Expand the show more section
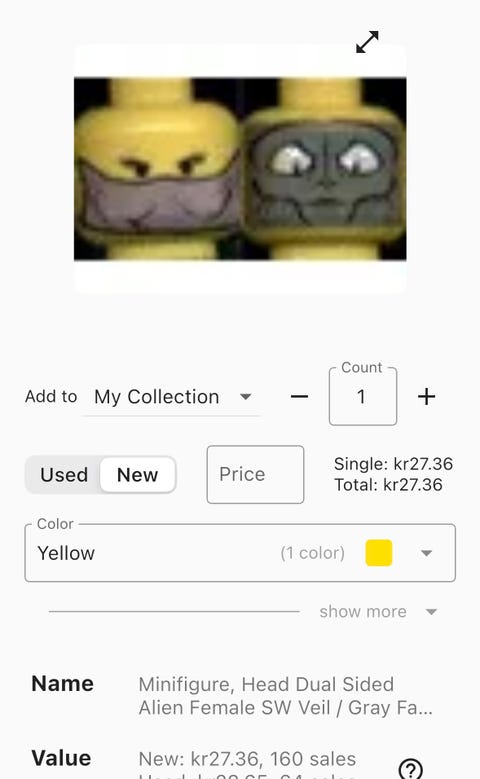 click(379, 612)
